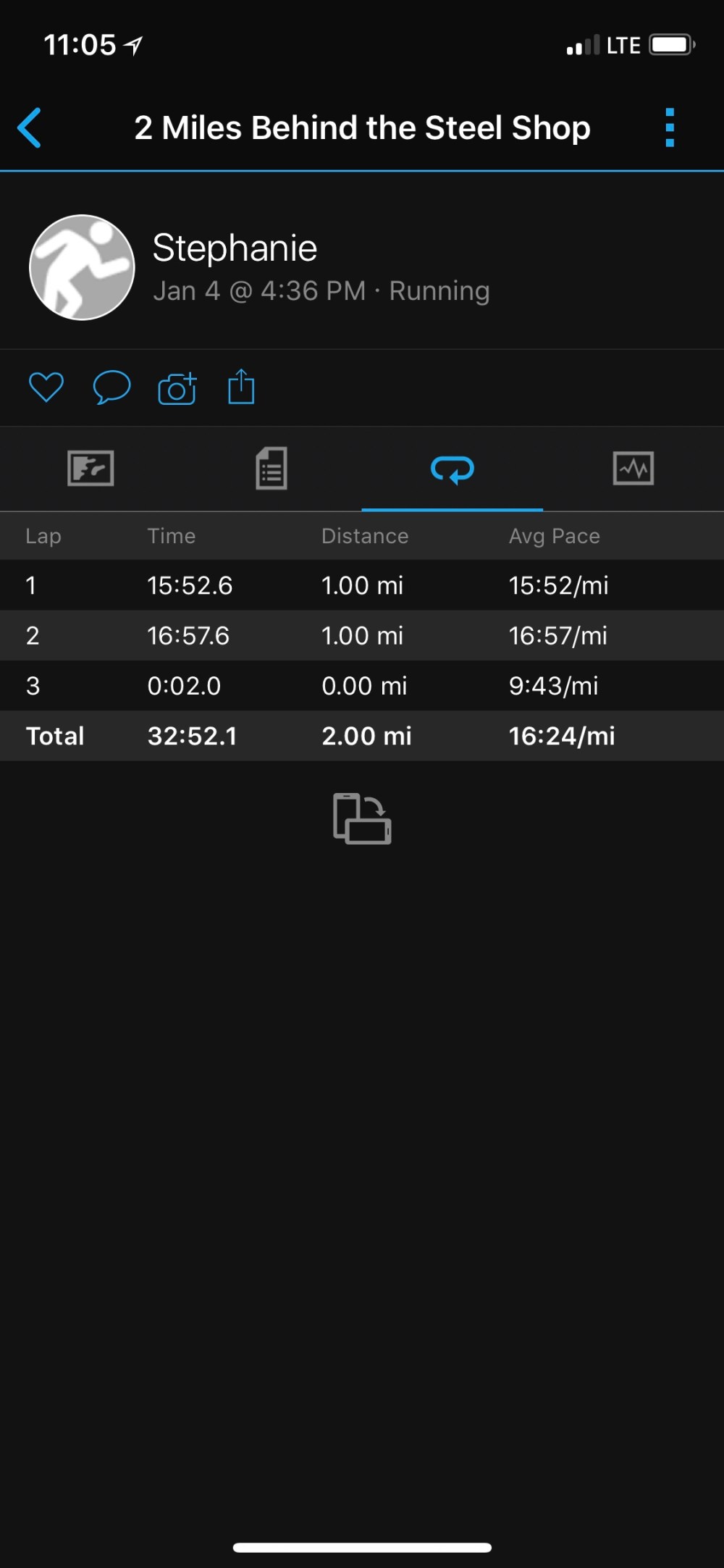Switch to the charts tab
The height and width of the screenshot is (1568, 724).
pyautogui.click(x=633, y=469)
